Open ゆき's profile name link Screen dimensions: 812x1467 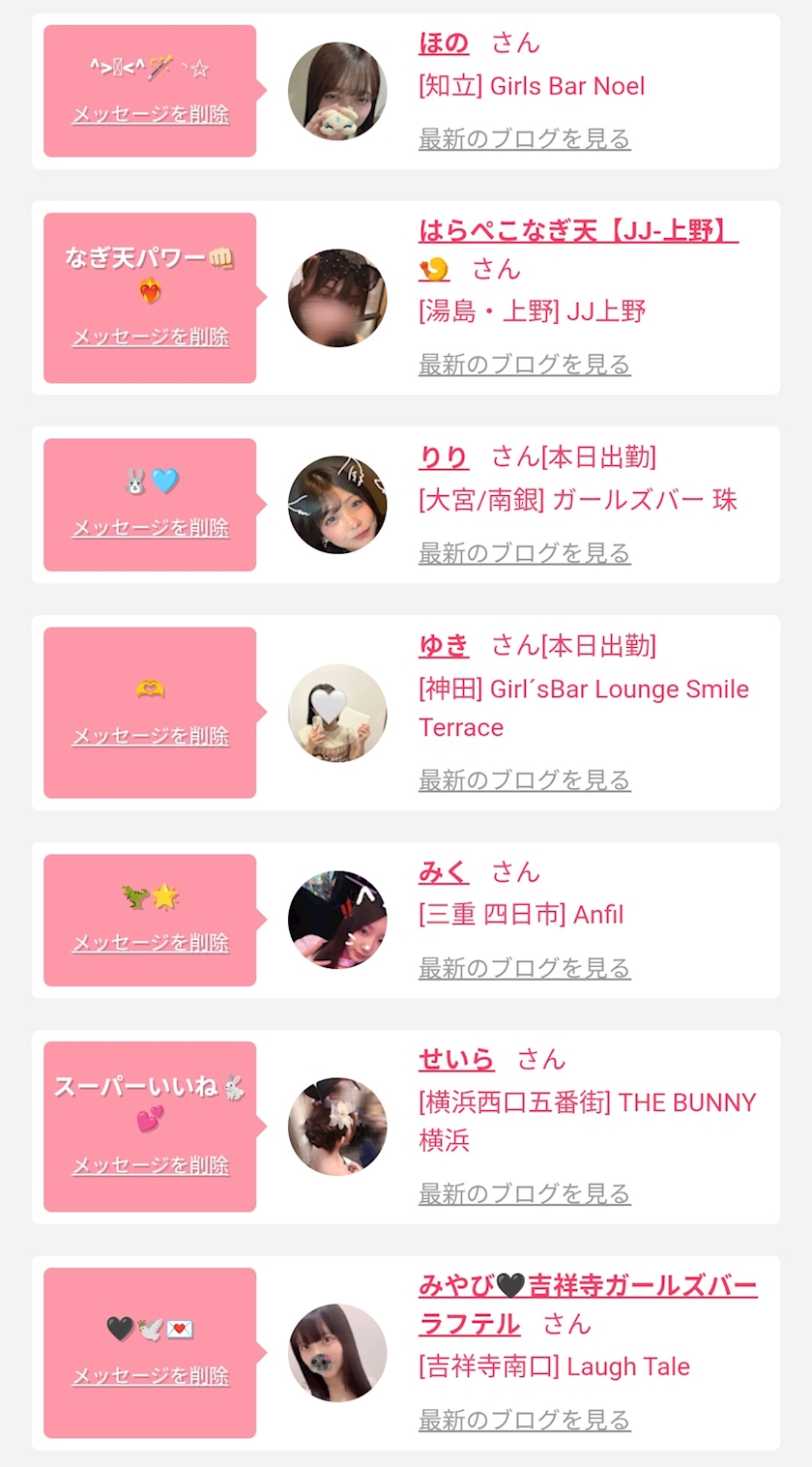[x=444, y=645]
